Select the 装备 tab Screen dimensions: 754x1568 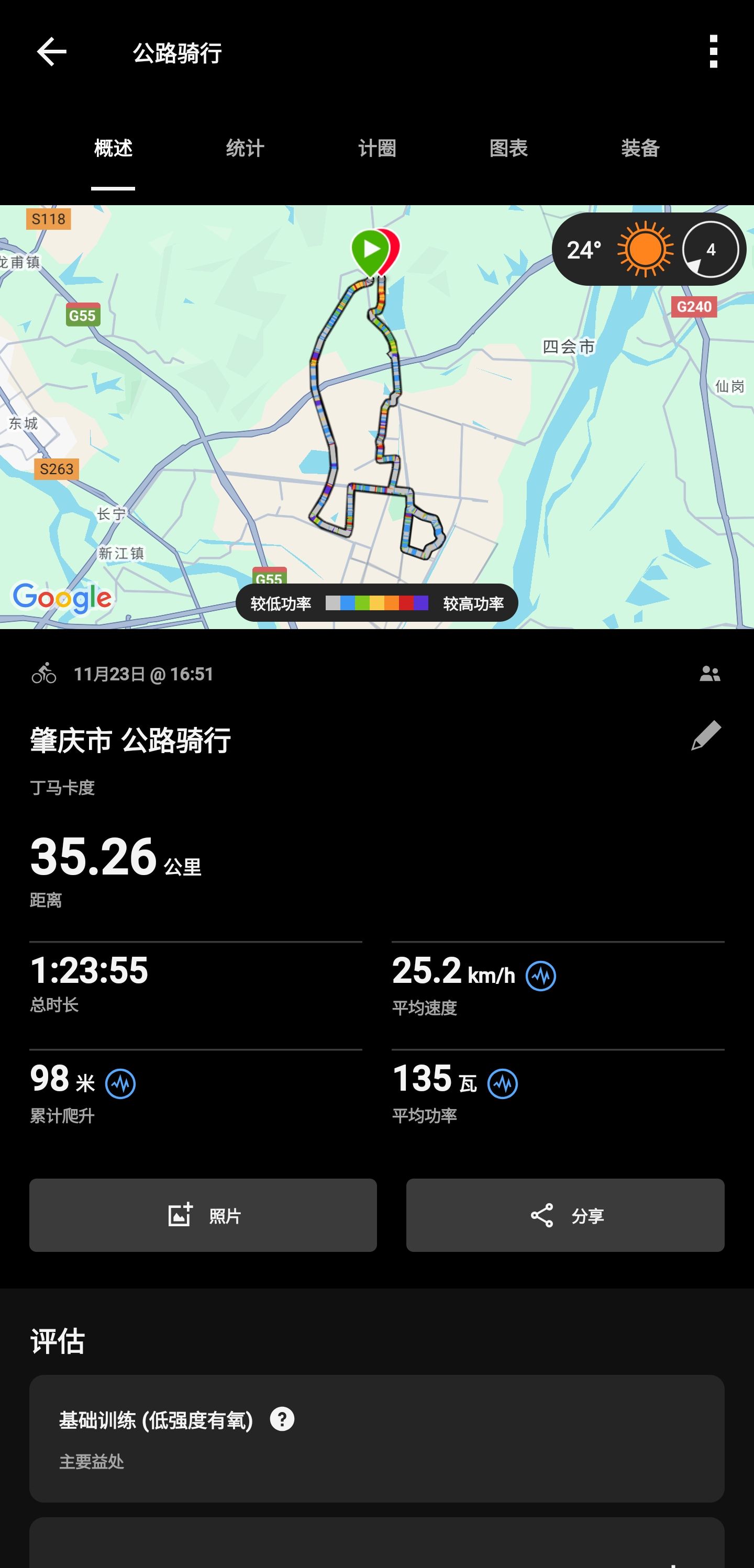point(640,148)
